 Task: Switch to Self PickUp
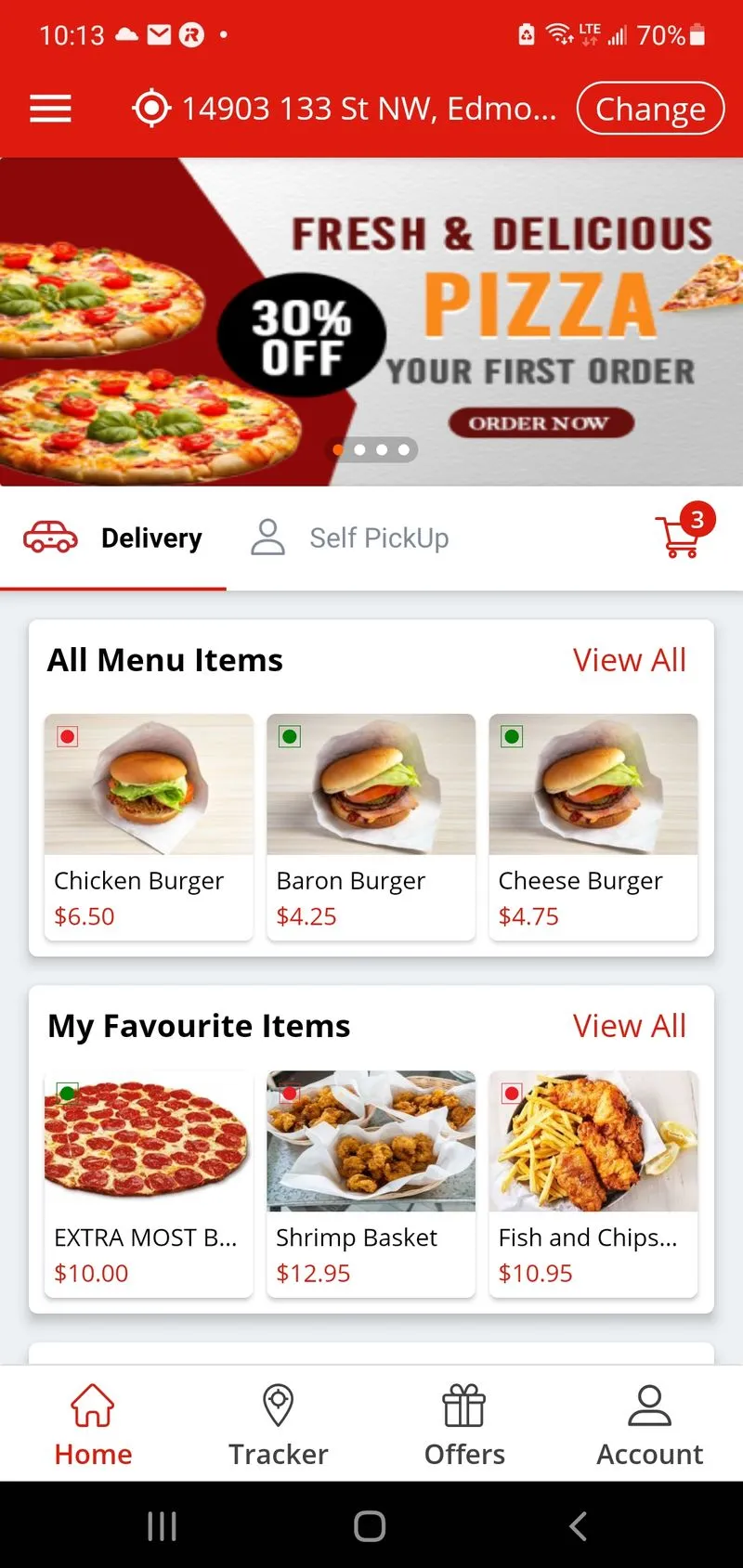point(350,538)
